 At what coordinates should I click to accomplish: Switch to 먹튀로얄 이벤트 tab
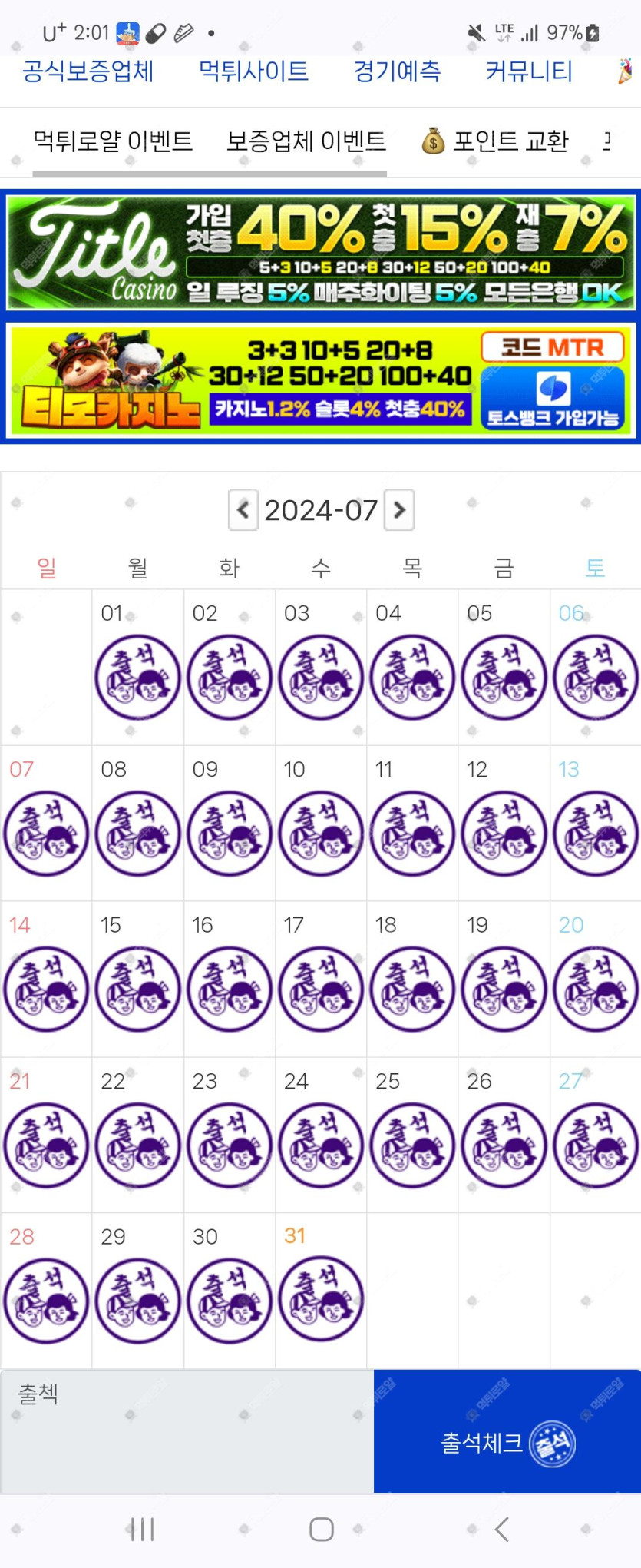pyautogui.click(x=113, y=141)
